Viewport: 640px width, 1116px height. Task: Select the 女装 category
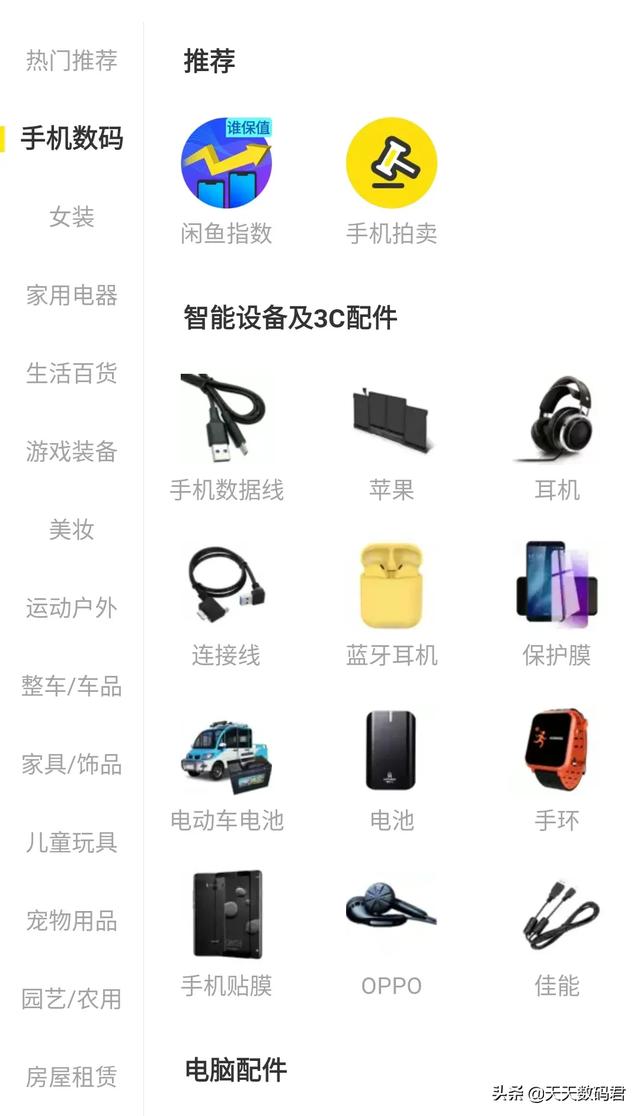(x=72, y=217)
